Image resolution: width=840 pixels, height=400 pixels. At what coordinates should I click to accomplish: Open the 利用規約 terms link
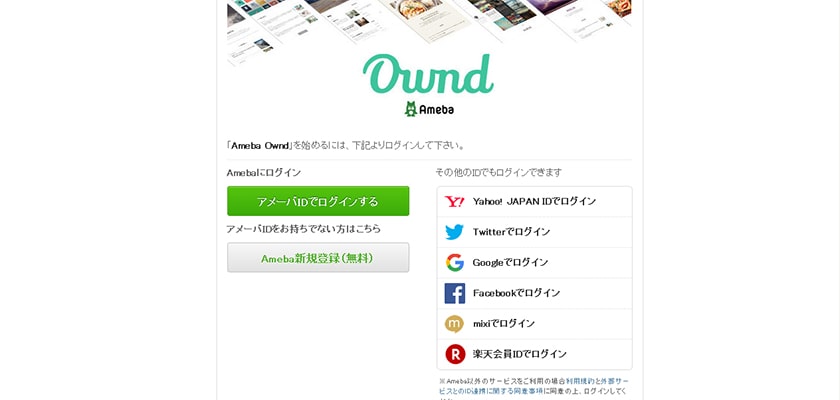pyautogui.click(x=577, y=381)
